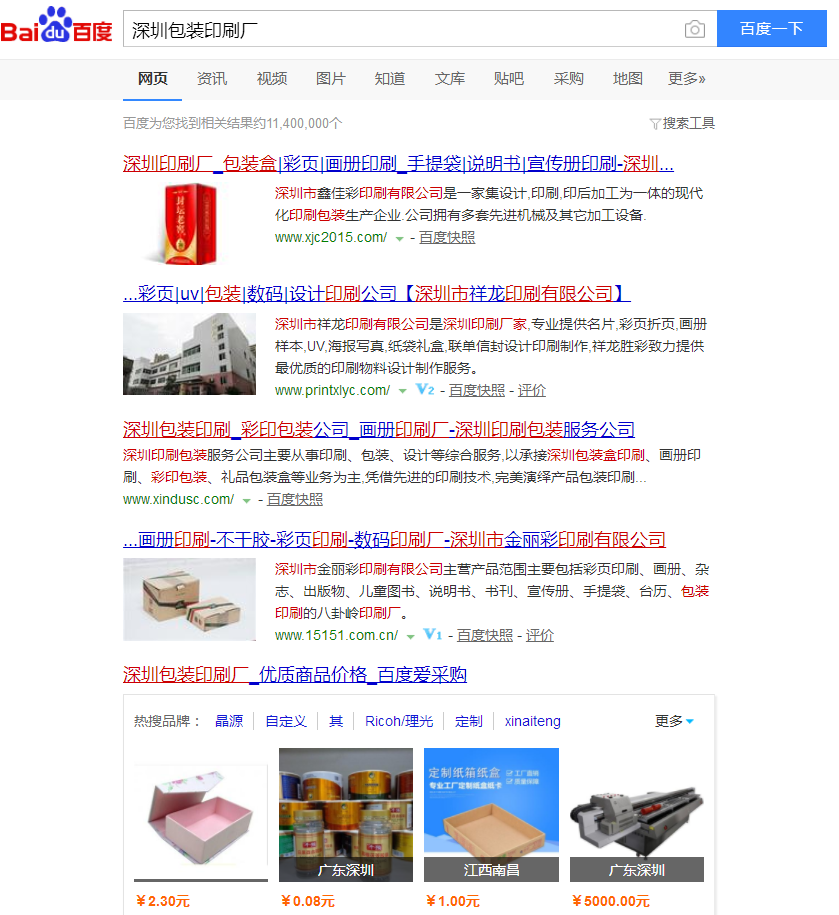Expand the 更多» tab options
This screenshot has width=839, height=915.
[x=687, y=79]
